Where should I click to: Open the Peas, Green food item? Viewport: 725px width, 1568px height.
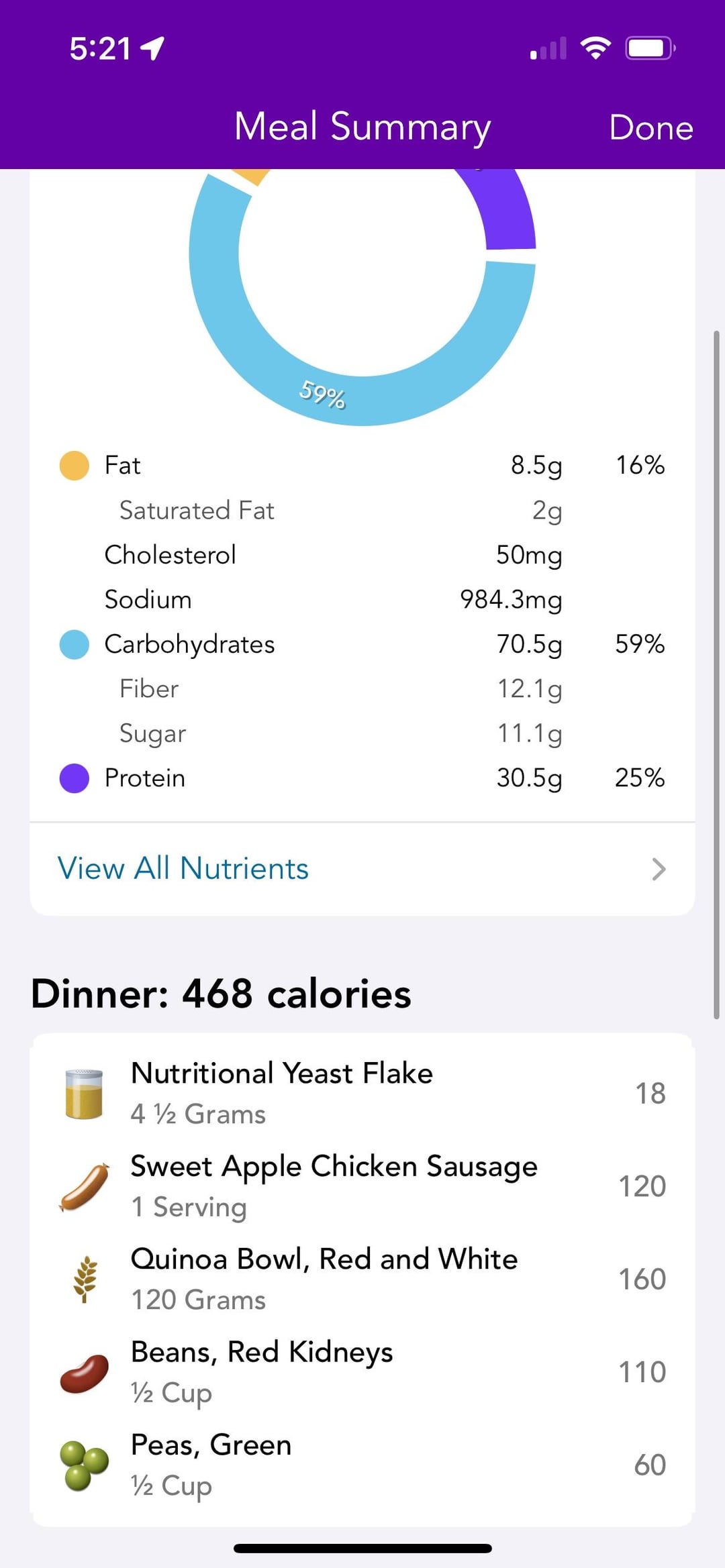click(x=362, y=1464)
